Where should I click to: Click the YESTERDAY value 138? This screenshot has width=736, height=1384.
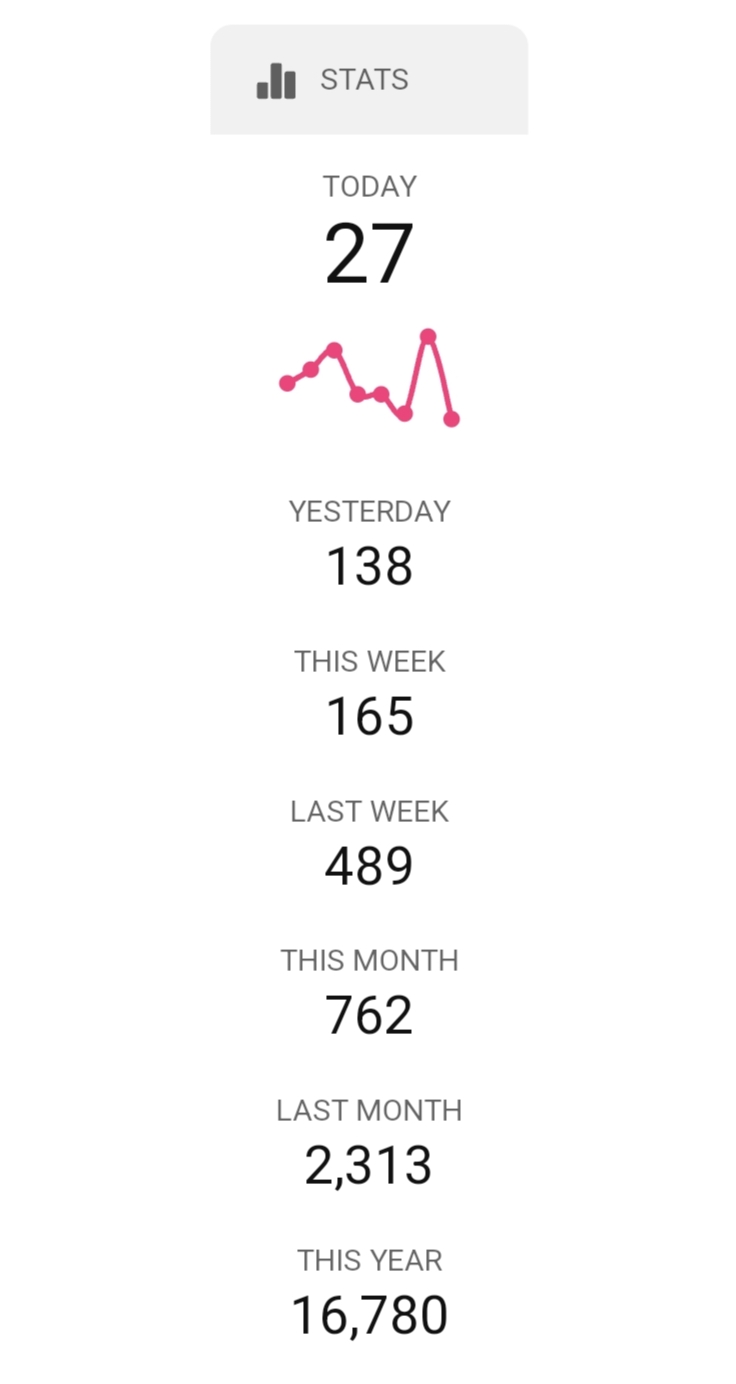click(x=370, y=566)
